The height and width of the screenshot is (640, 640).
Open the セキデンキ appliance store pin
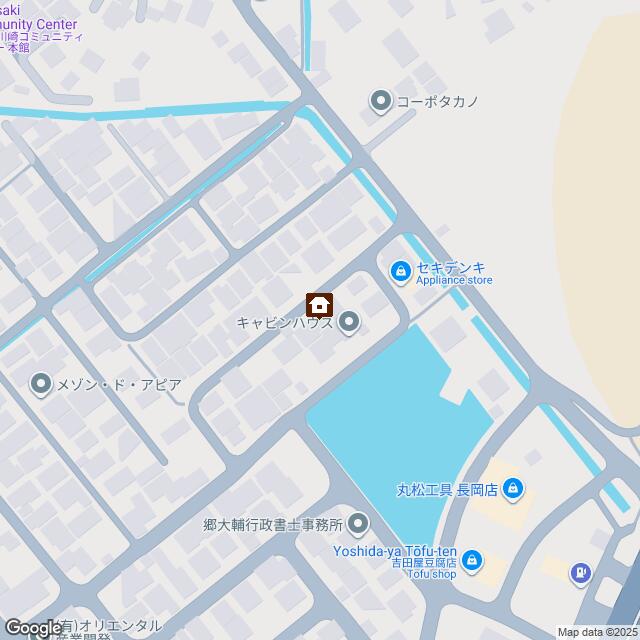coord(400,271)
